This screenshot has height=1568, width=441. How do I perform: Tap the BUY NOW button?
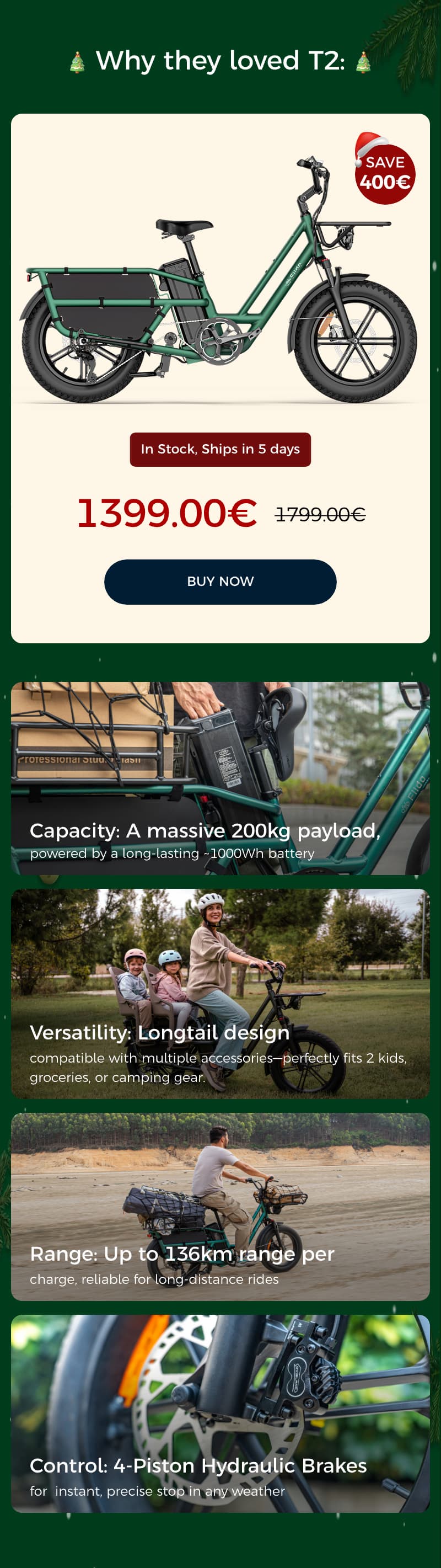pyautogui.click(x=220, y=582)
